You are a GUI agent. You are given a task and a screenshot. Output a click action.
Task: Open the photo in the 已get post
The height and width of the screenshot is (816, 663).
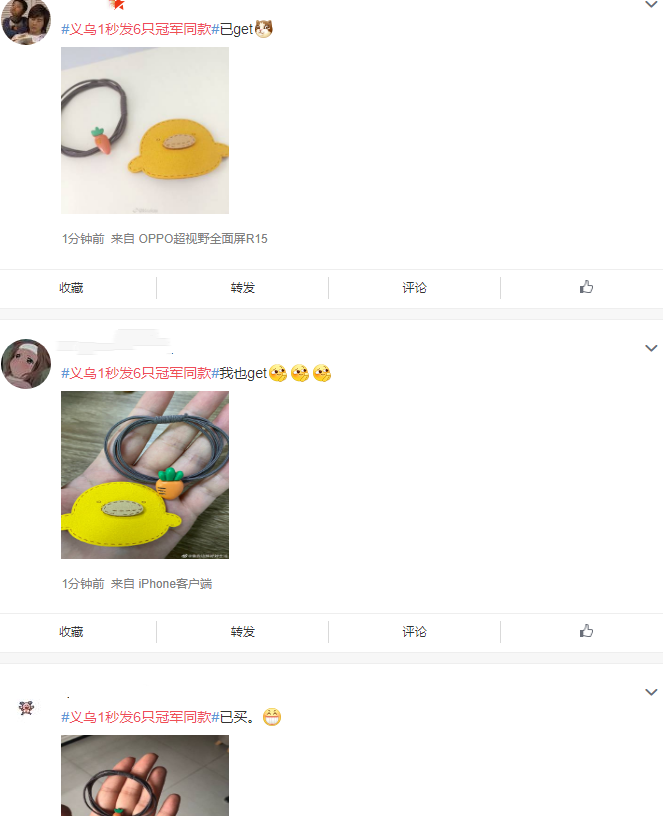click(145, 130)
